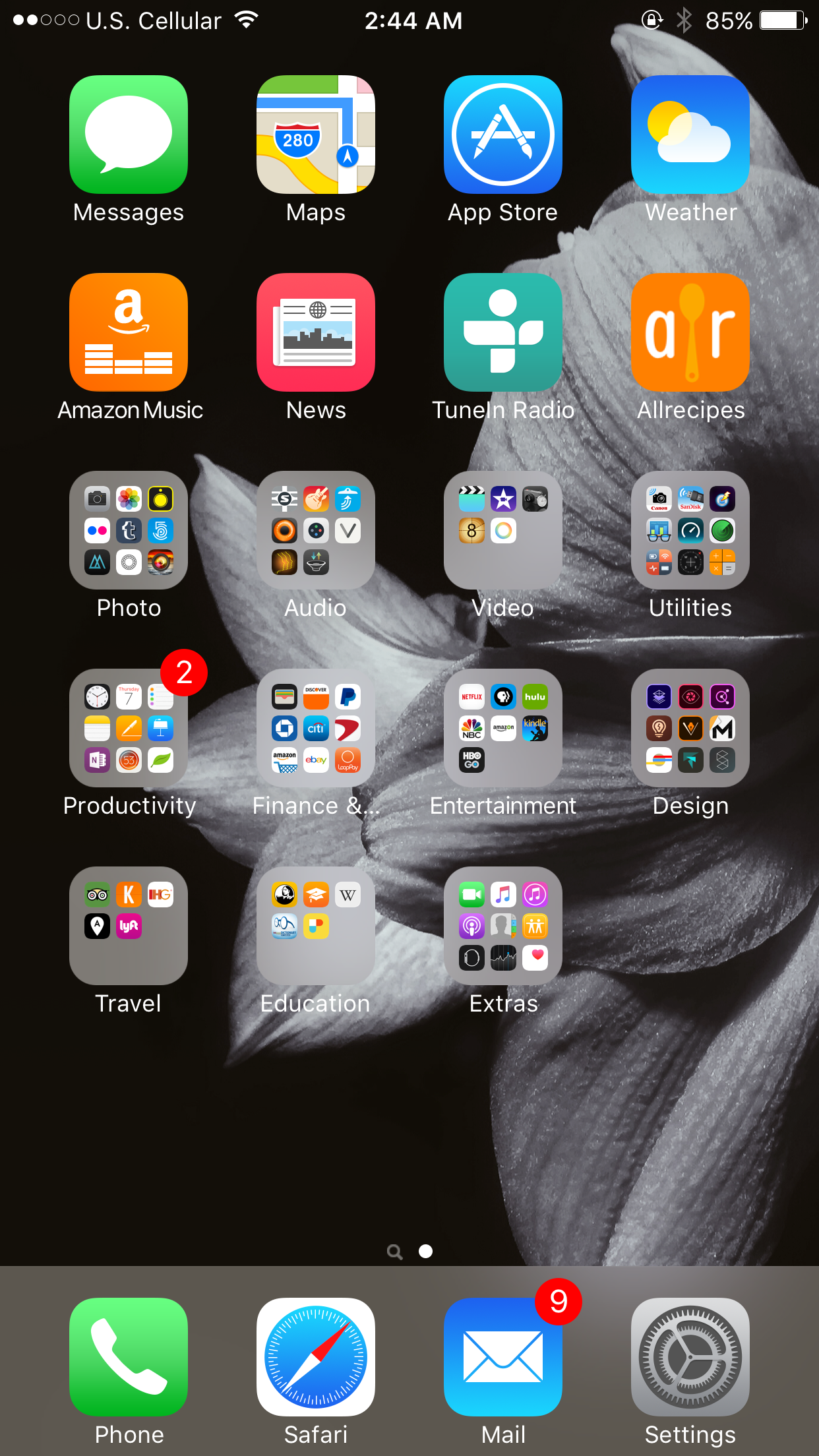The width and height of the screenshot is (819, 1456).
Task: Open the Photo folder
Action: [129, 530]
